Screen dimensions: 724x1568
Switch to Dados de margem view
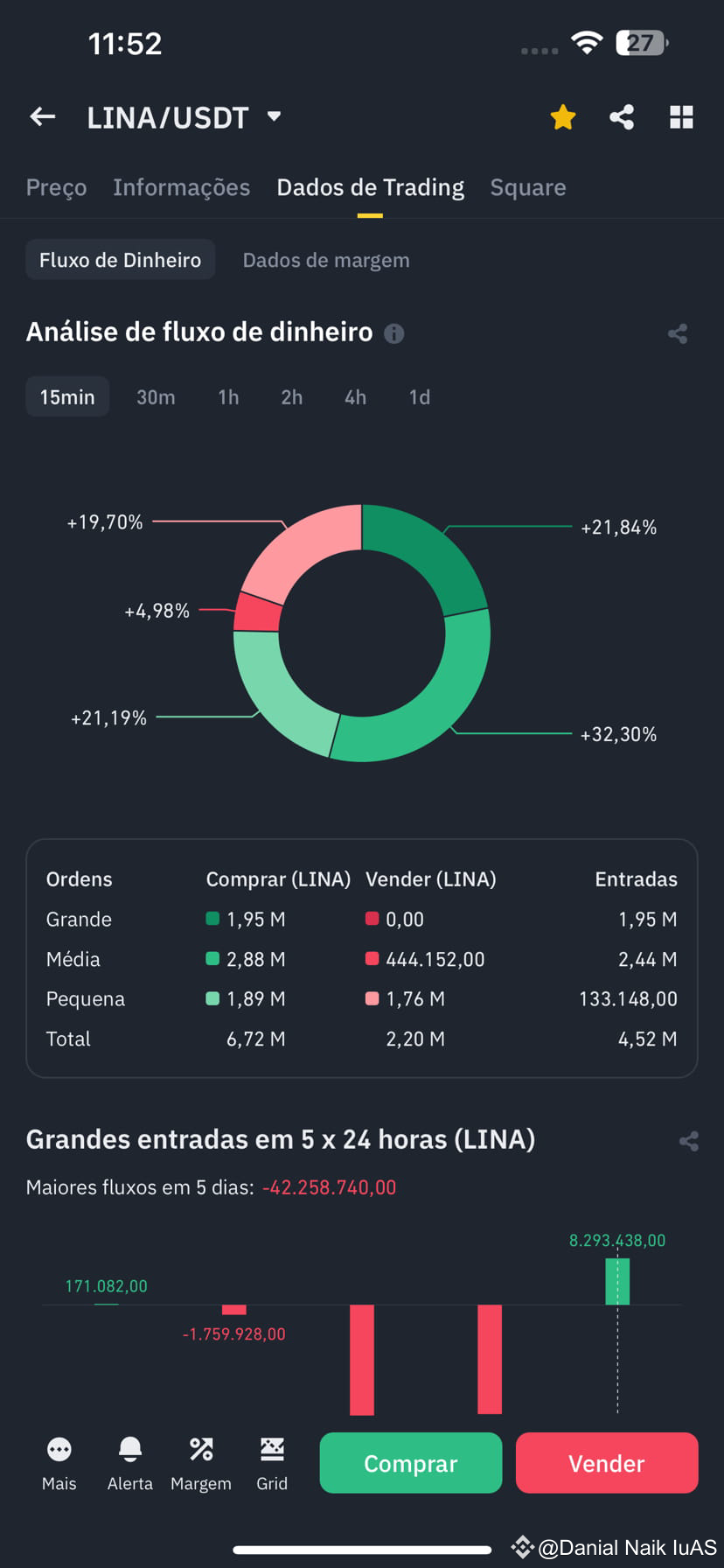coord(325,259)
